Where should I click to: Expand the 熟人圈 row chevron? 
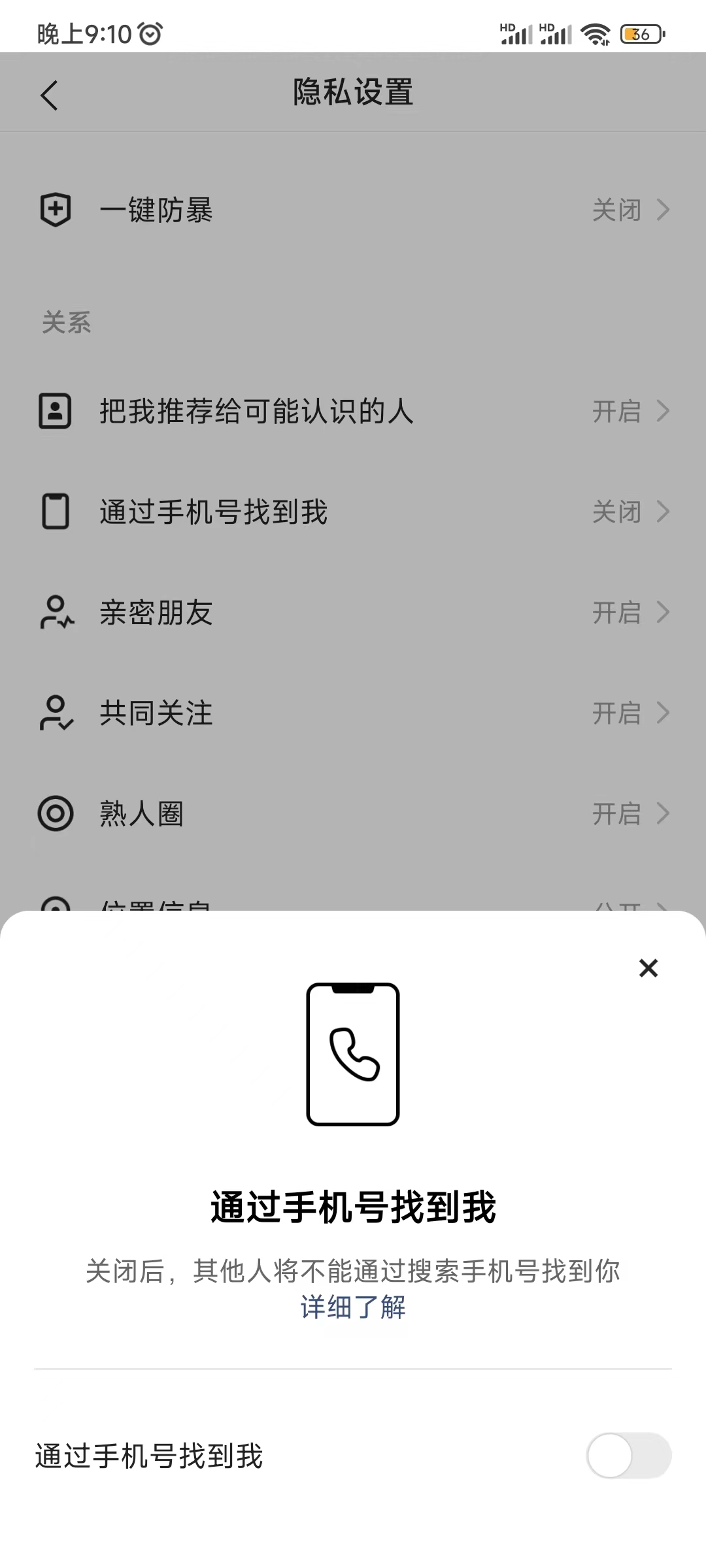tap(663, 814)
